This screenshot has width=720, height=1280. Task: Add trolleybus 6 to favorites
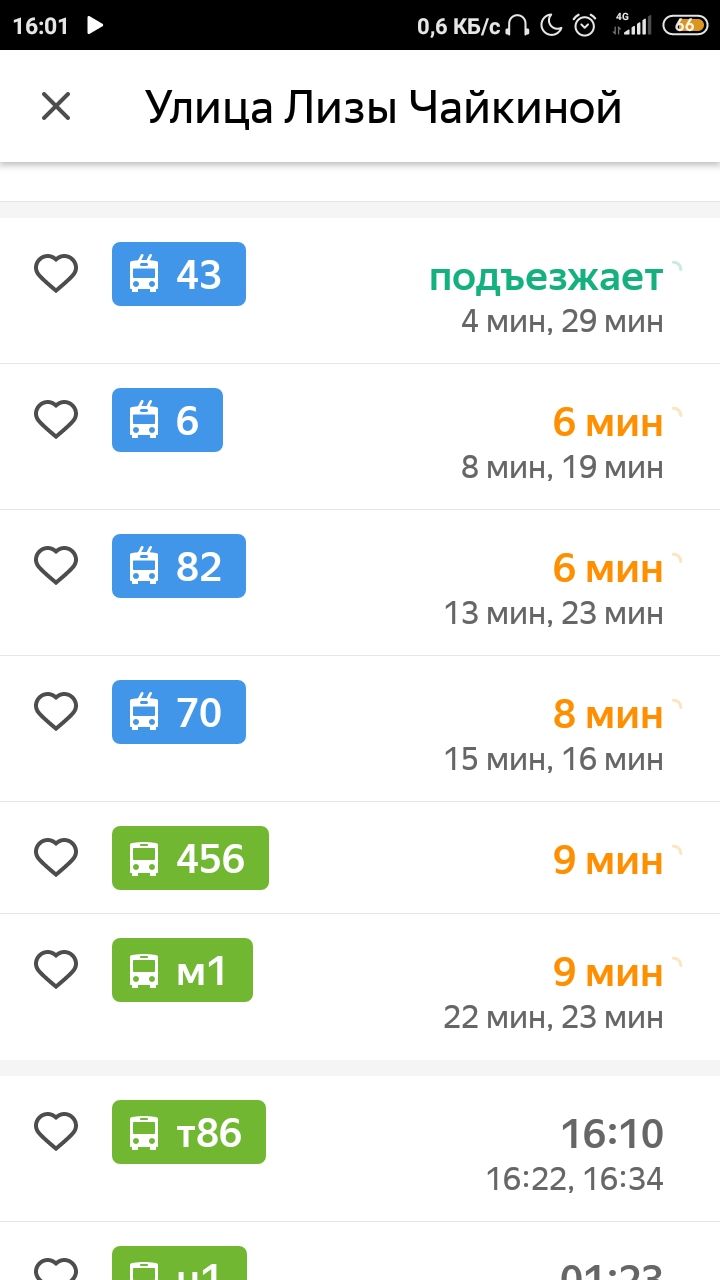click(x=56, y=419)
